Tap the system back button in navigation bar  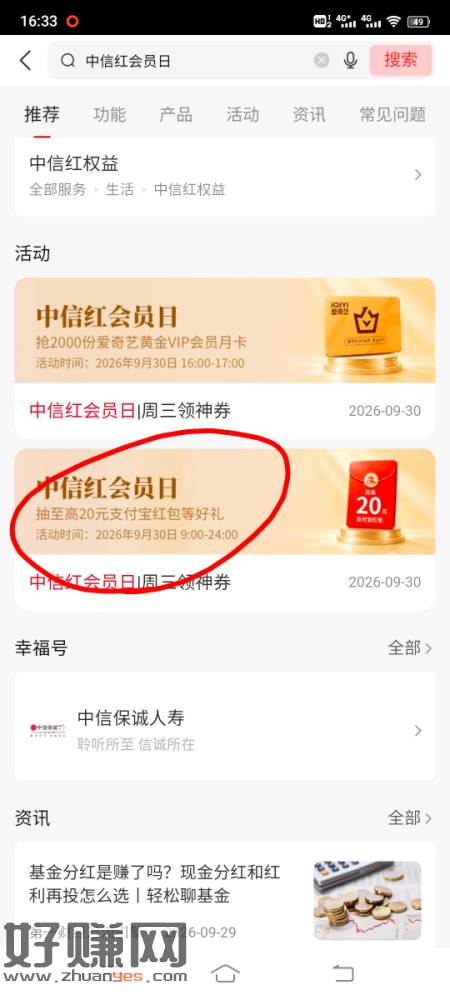(343, 973)
